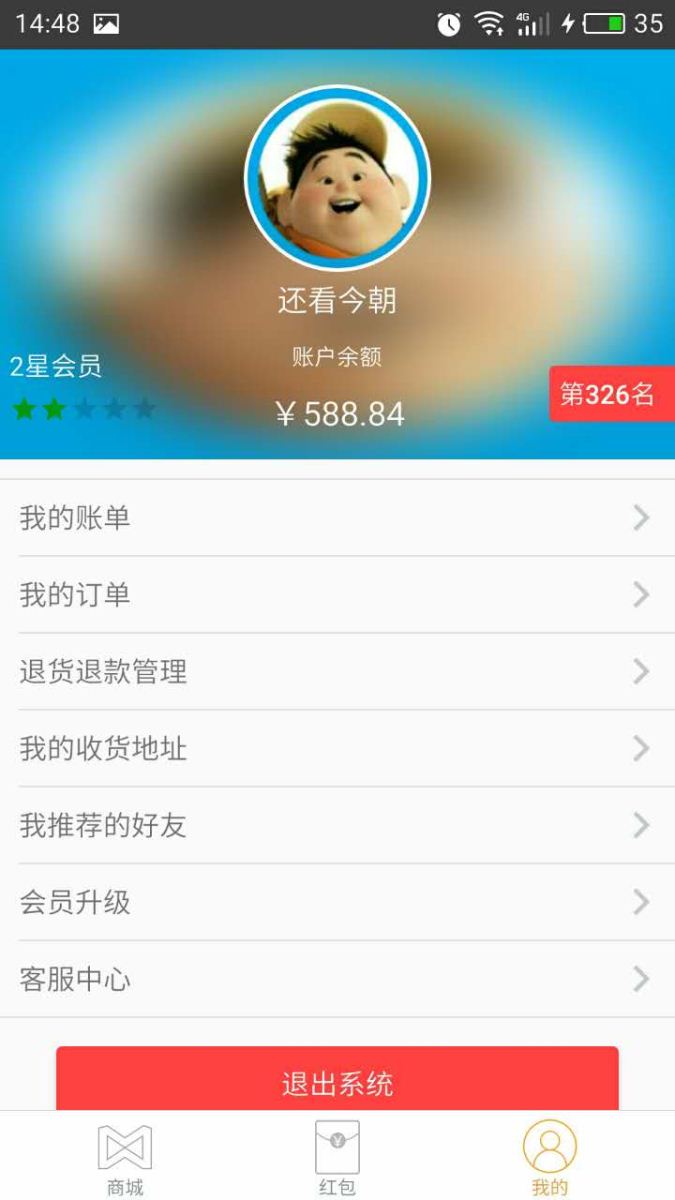Switch to the 商城 tab
675x1200 pixels.
(x=125, y=1158)
